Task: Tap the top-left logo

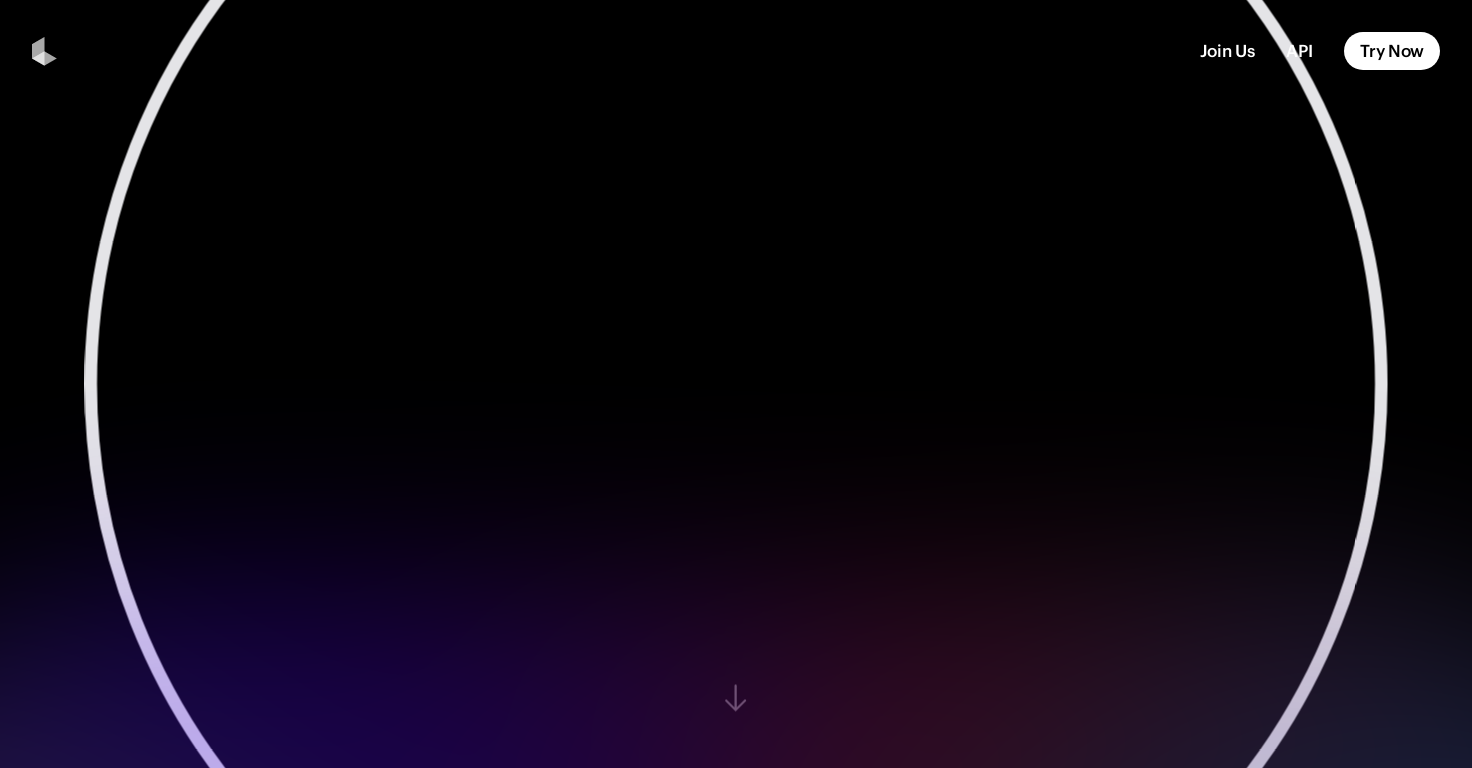Action: pyautogui.click(x=44, y=51)
